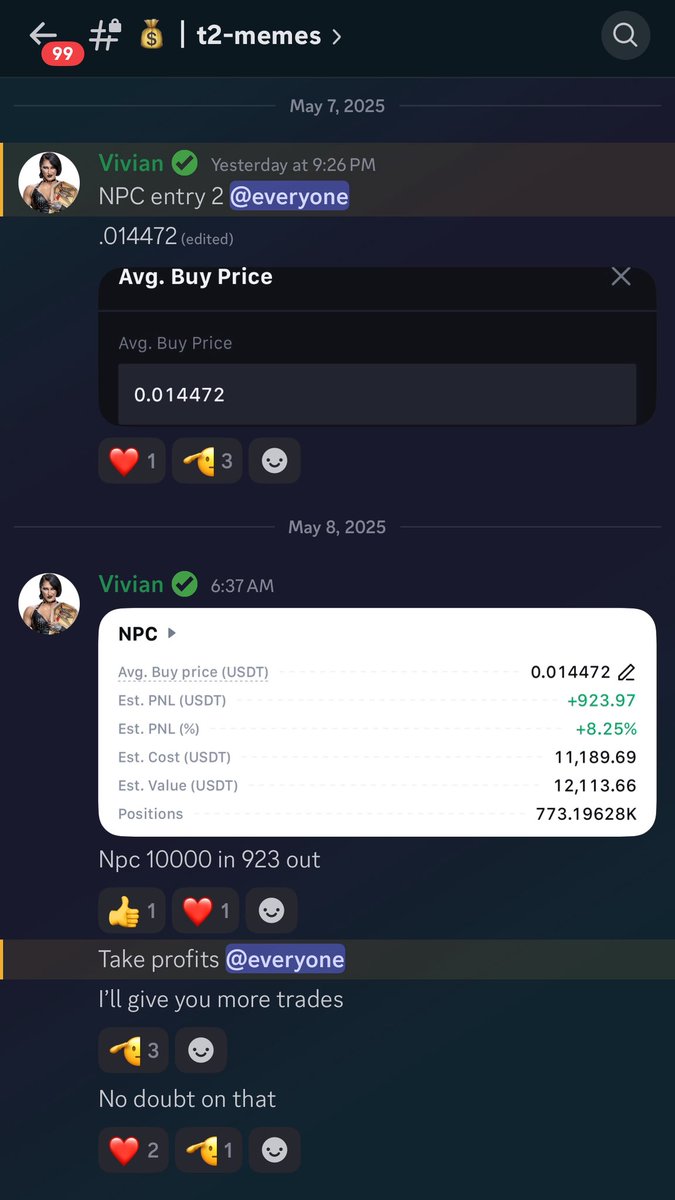The image size is (675, 1200).
Task: Add a reaction under Npc 10000 in 923 out
Action: tap(271, 910)
